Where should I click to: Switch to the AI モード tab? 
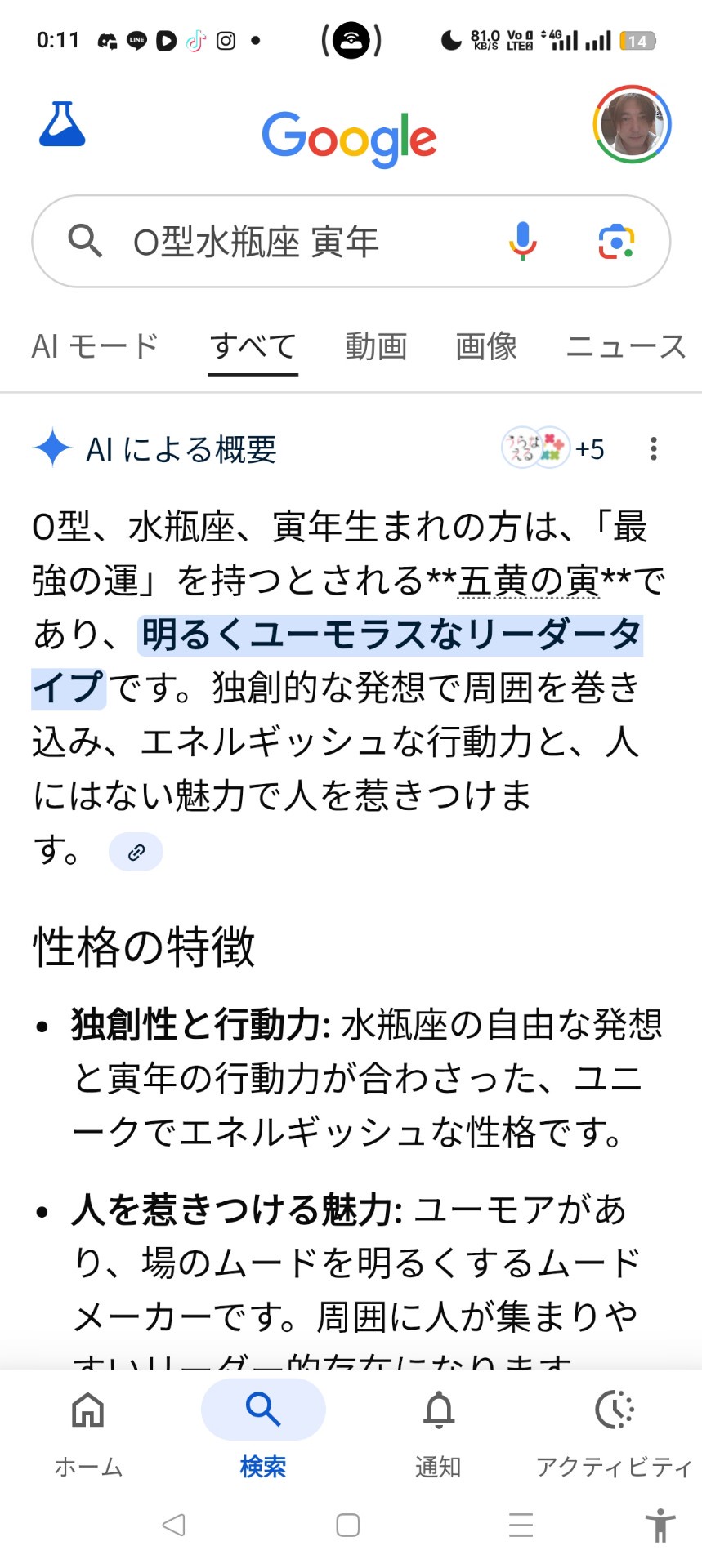coord(95,346)
